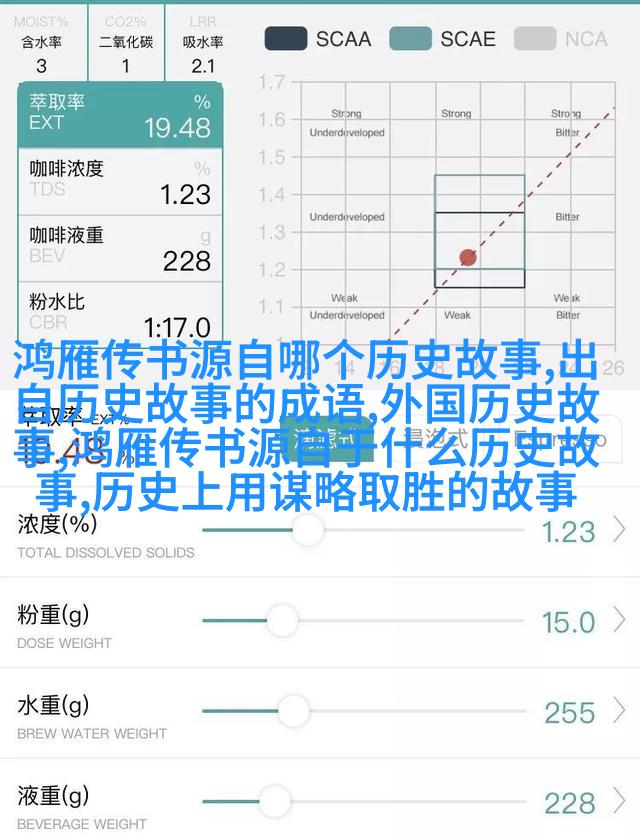Open the chevron beside the 1.23 concentration value
This screenshot has height=840, width=640.
[620, 530]
